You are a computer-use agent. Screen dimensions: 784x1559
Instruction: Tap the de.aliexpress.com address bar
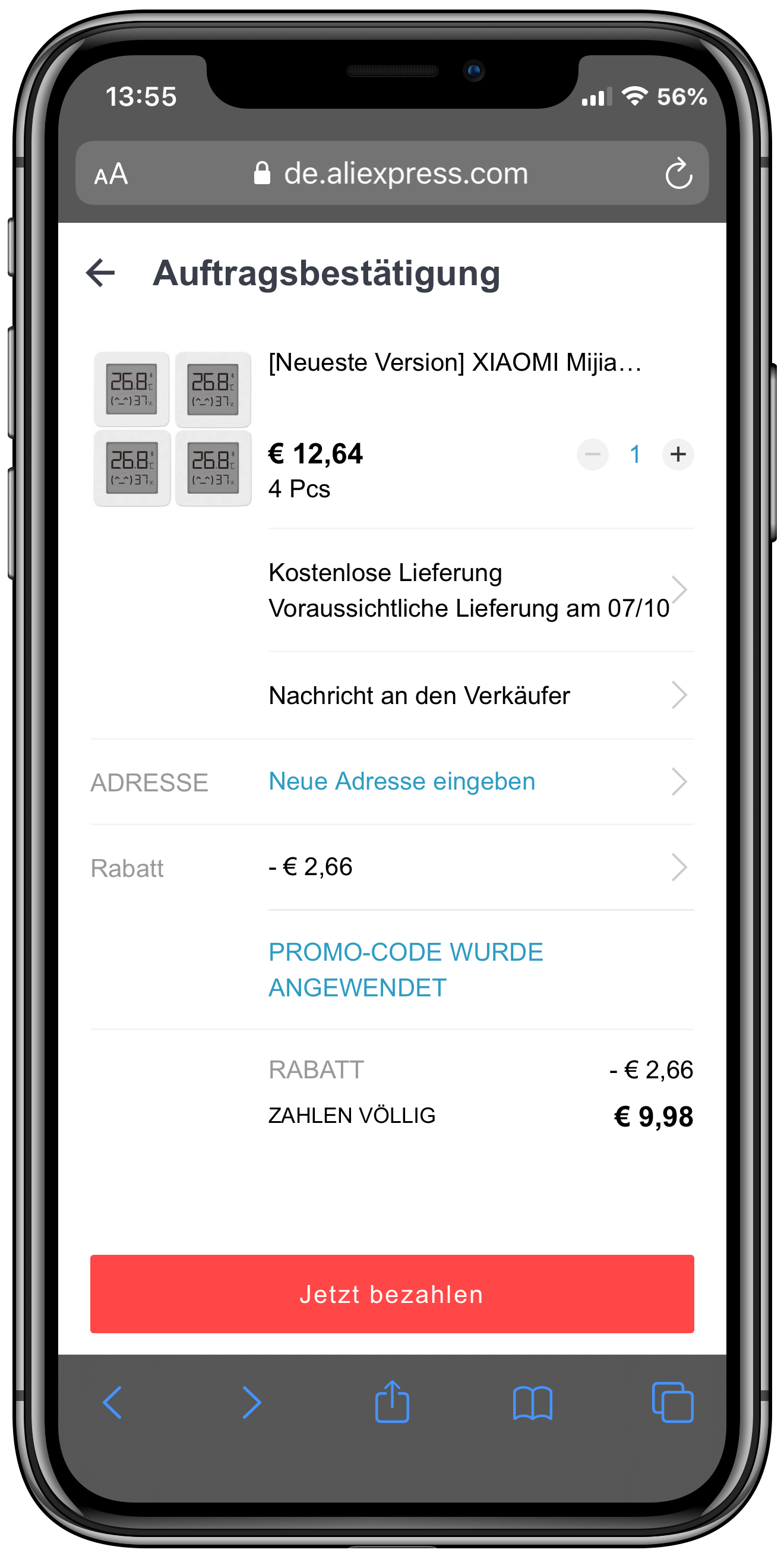click(x=392, y=173)
